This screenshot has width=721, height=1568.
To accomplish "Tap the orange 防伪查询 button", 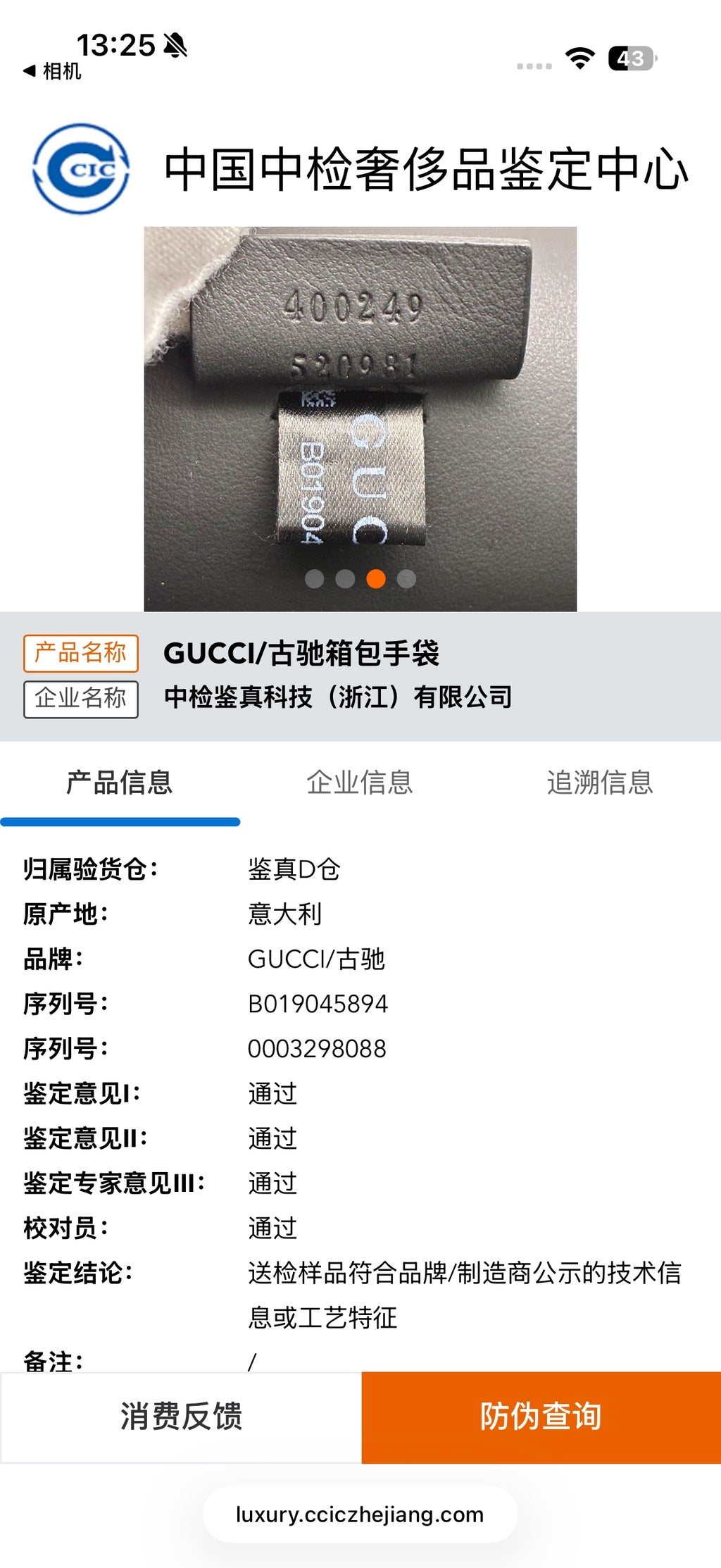I will (541, 1417).
